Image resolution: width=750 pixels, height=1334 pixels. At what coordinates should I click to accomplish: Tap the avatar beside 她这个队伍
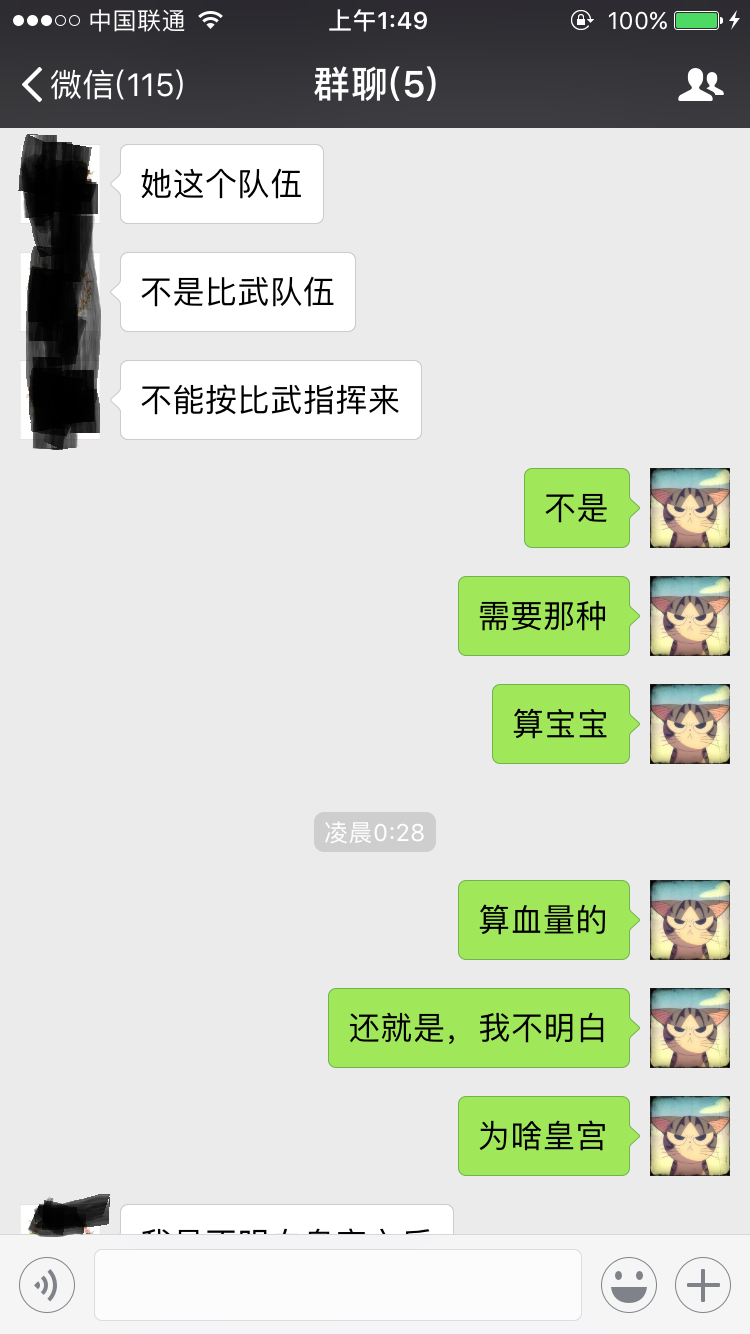point(60,184)
